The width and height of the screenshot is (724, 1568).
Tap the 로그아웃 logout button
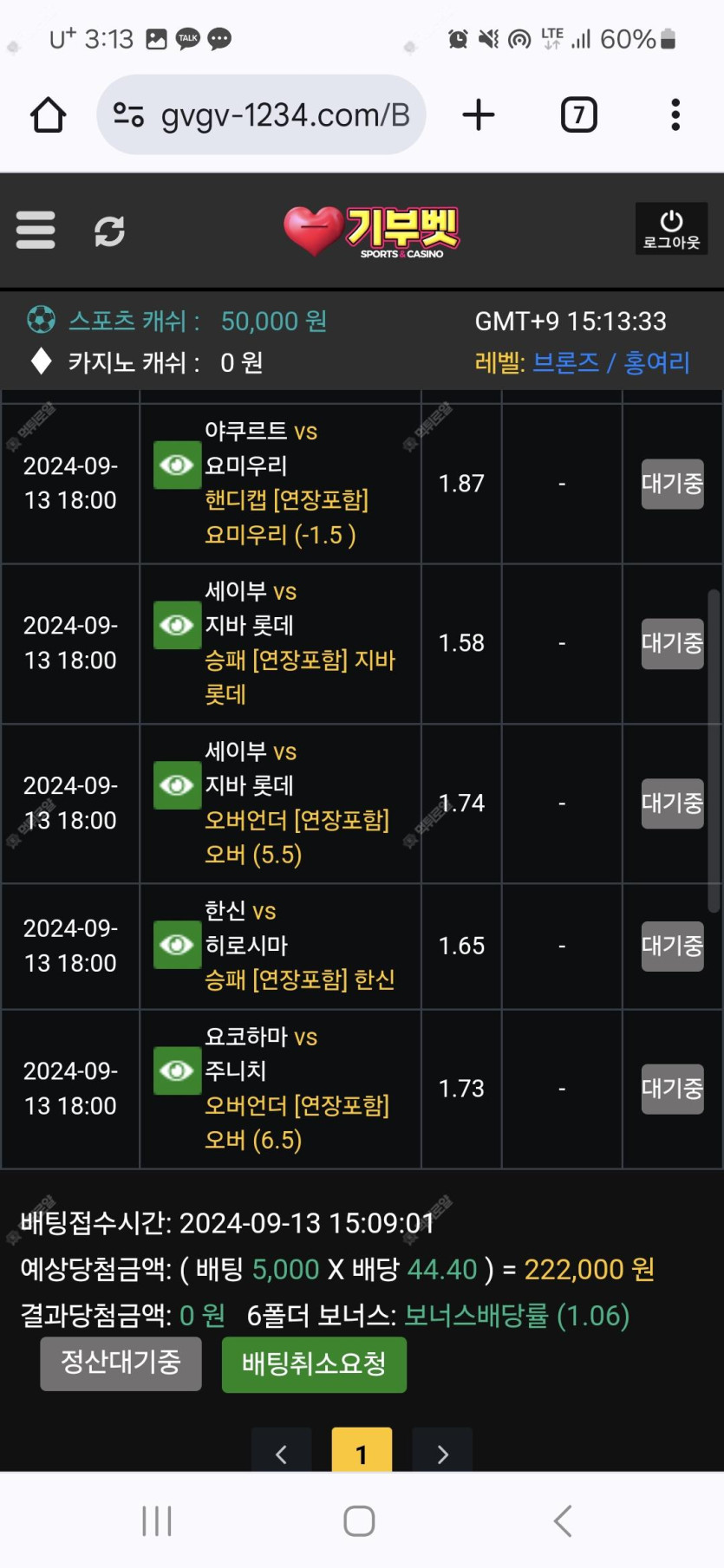[x=671, y=230]
